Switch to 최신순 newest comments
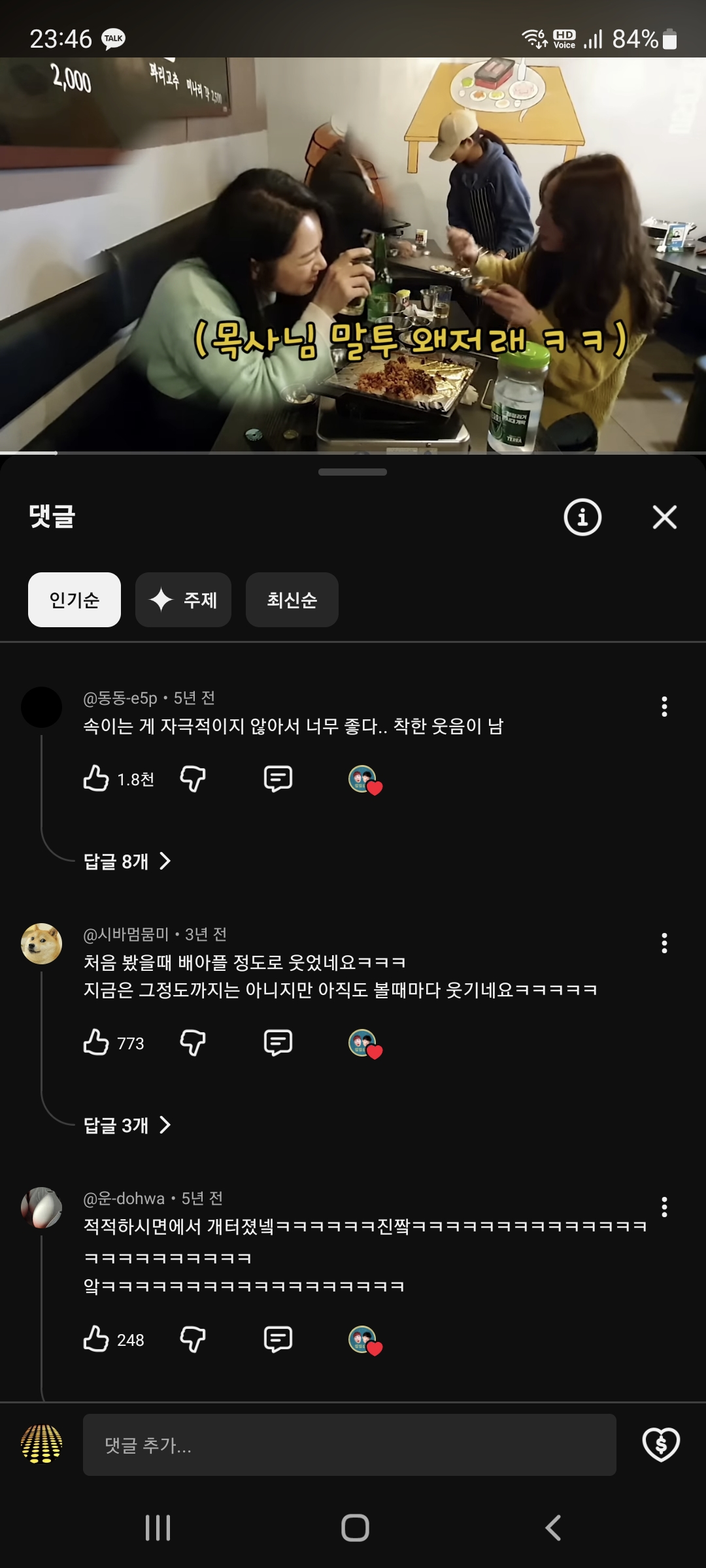The height and width of the screenshot is (1568, 706). [x=292, y=600]
